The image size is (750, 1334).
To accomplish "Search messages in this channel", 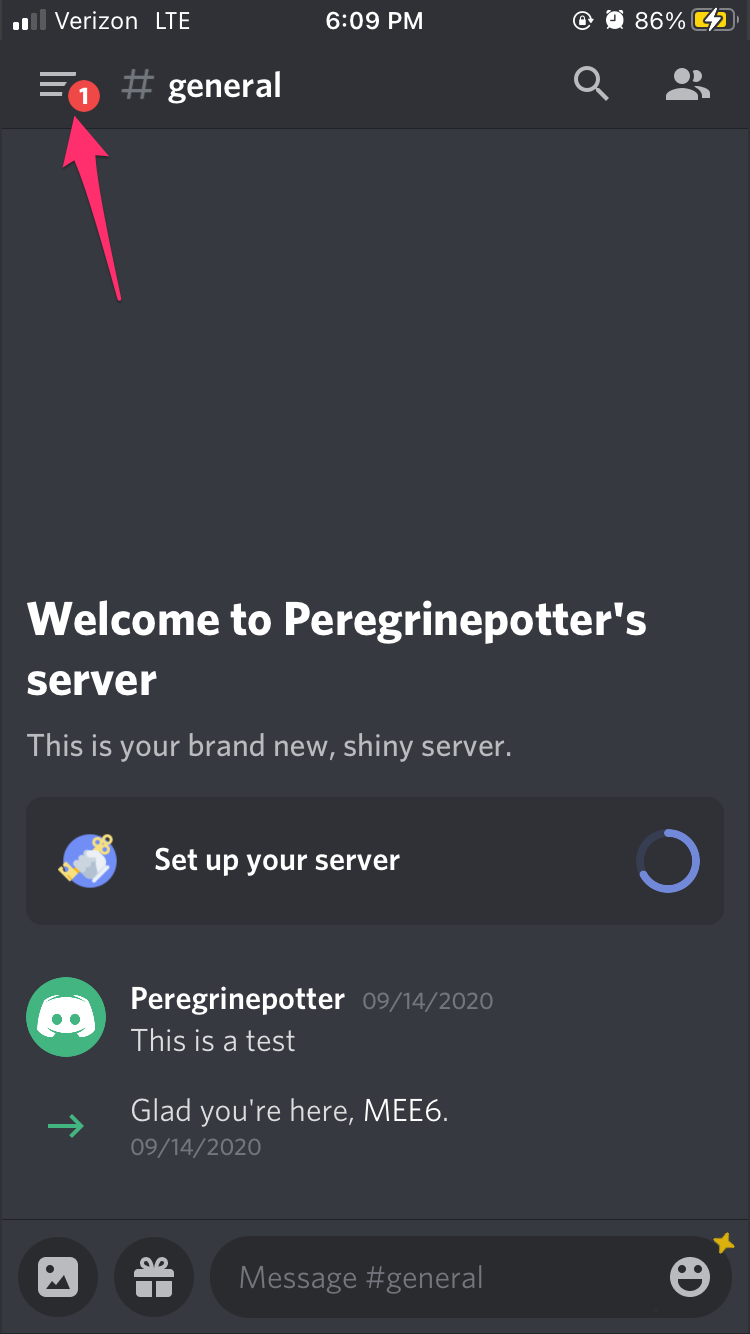I will pyautogui.click(x=591, y=85).
